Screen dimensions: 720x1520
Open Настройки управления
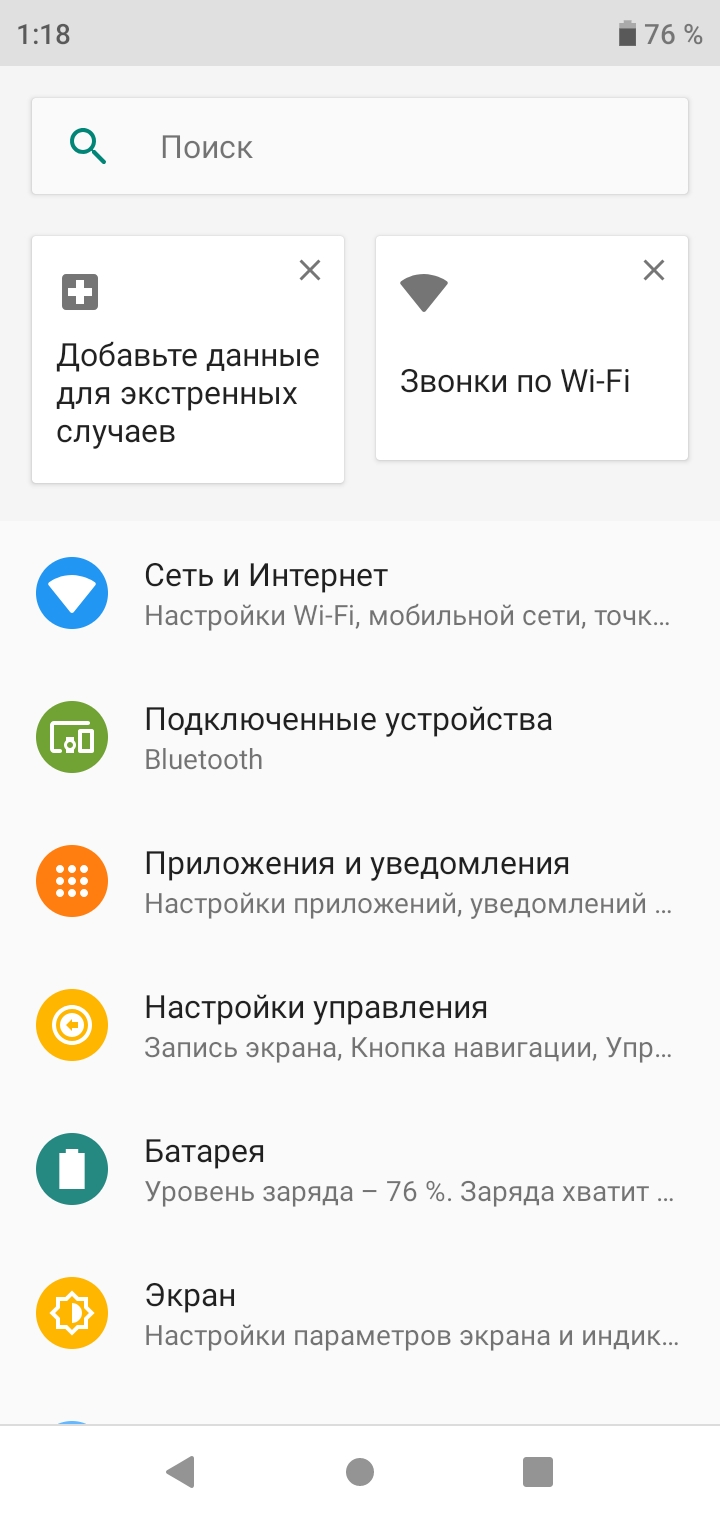click(x=360, y=1026)
